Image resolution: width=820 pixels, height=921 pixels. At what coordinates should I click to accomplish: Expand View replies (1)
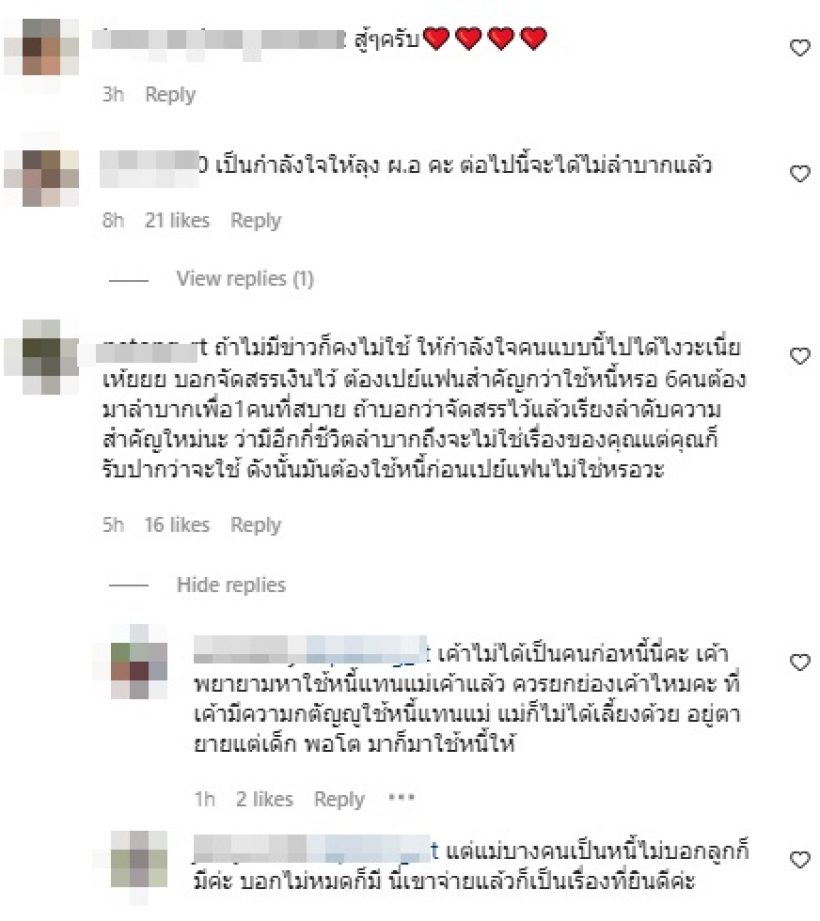(x=244, y=279)
